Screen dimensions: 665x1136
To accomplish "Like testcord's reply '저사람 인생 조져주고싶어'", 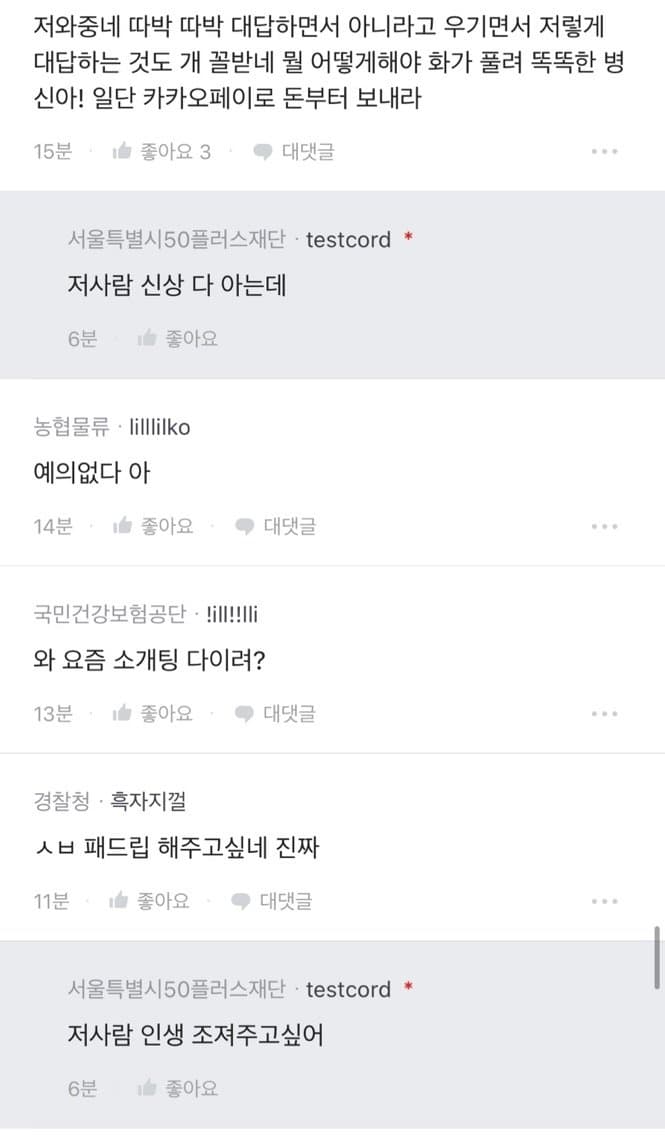I will click(x=178, y=1088).
